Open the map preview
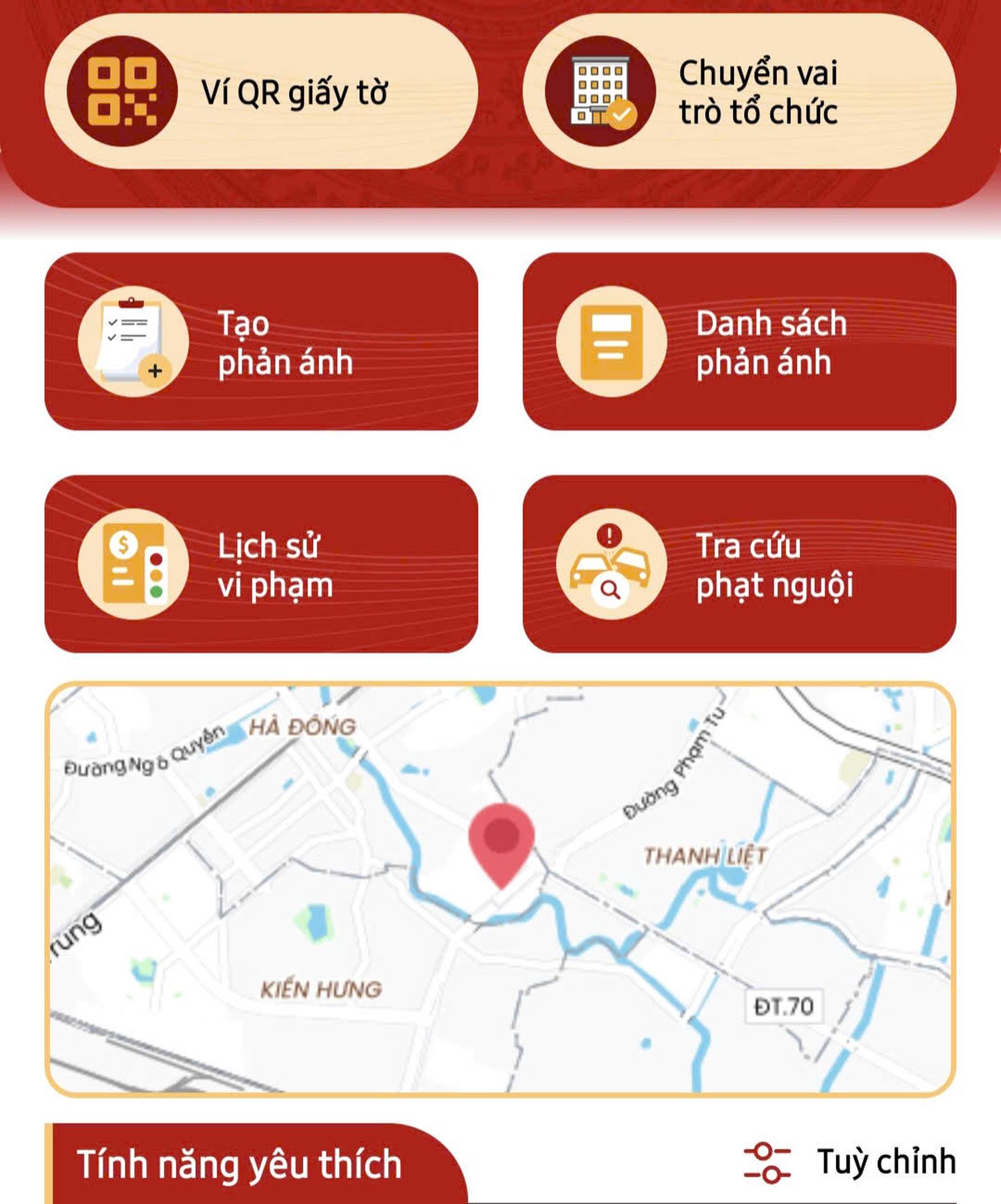This screenshot has width=1001, height=1204. pyautogui.click(x=500, y=889)
